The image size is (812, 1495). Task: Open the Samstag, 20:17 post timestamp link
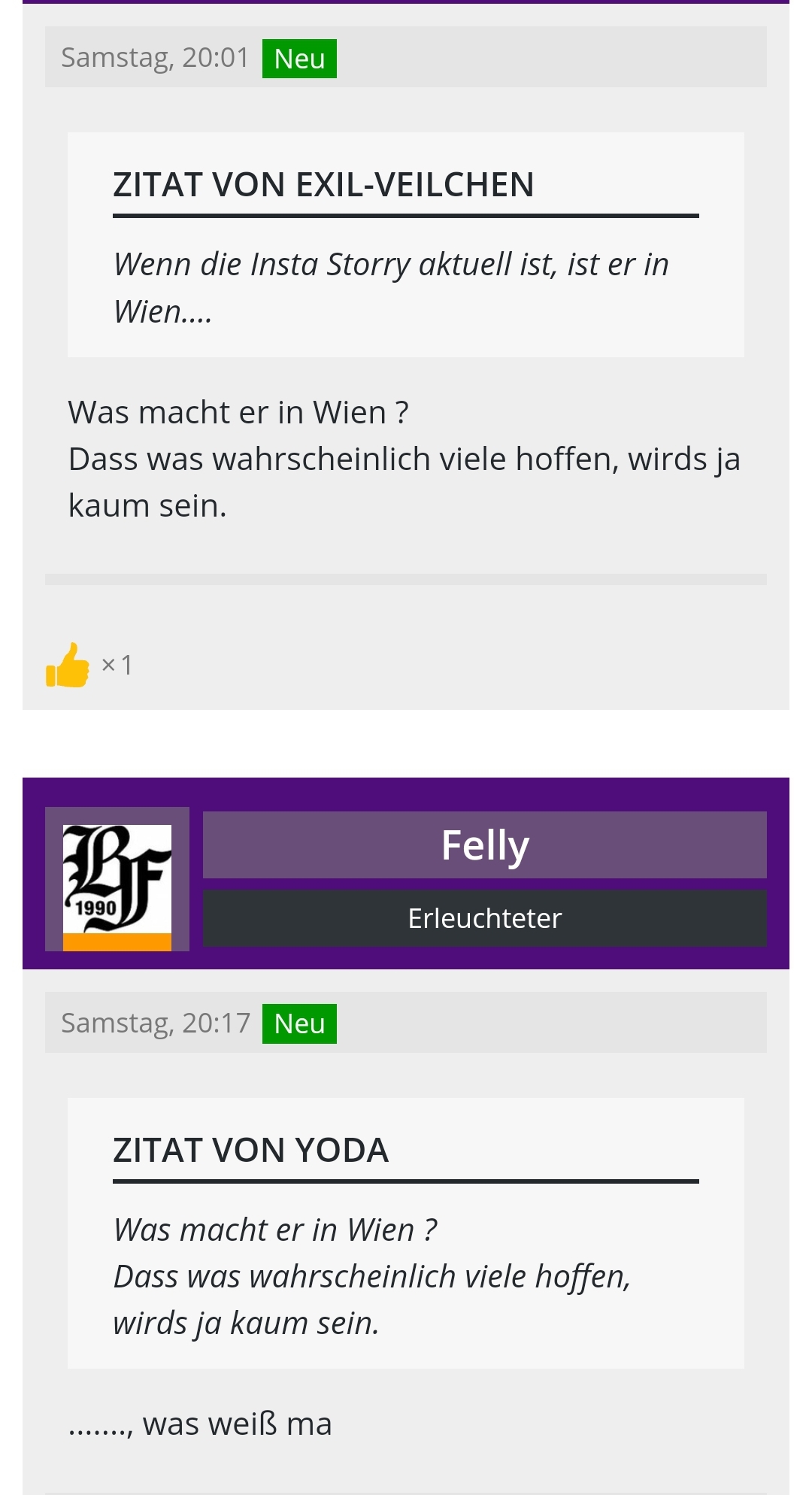[156, 1023]
